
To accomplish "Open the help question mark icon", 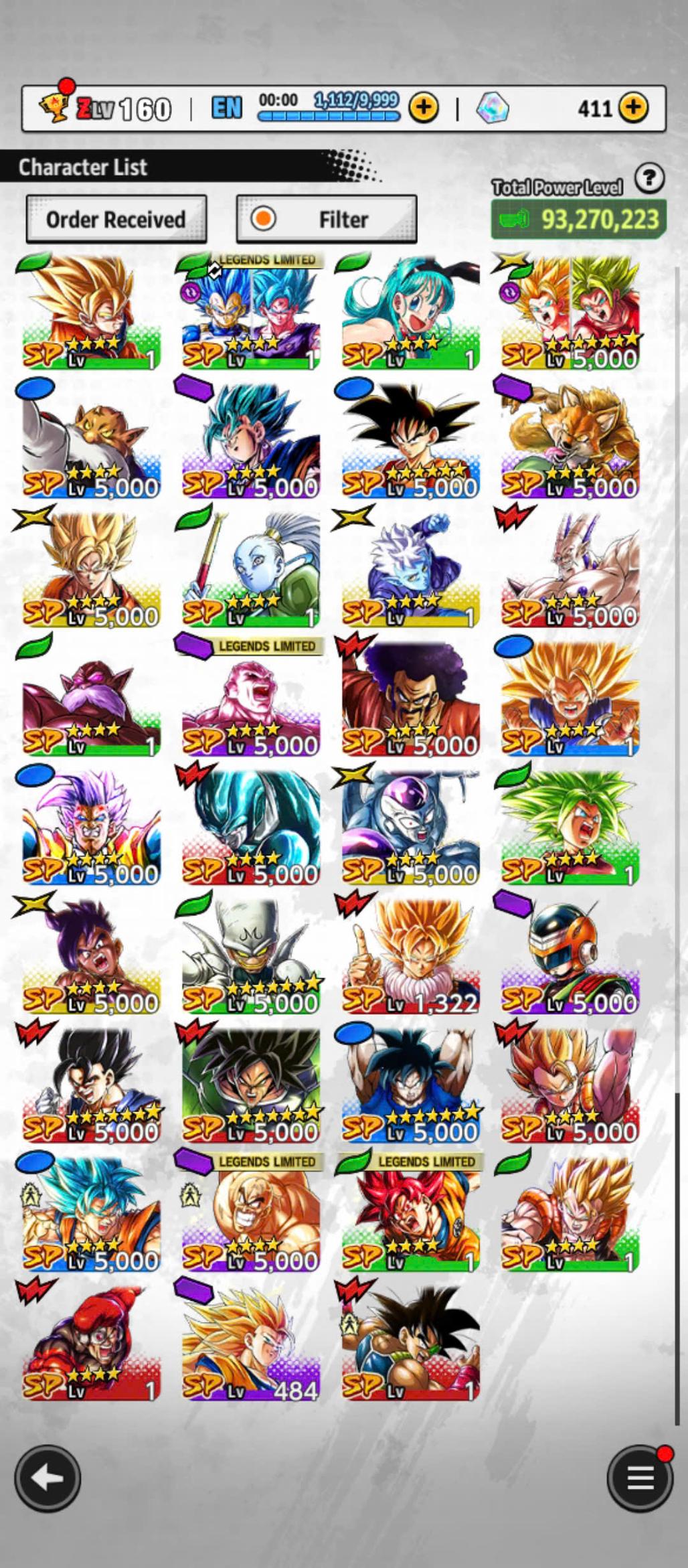I will 649,179.
